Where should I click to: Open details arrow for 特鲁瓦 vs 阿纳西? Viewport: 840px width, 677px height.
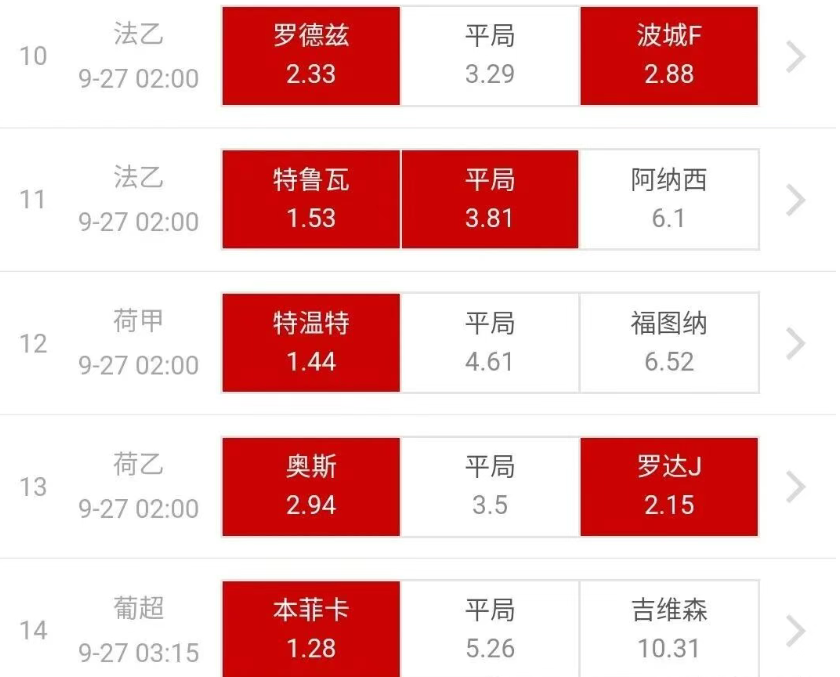796,200
